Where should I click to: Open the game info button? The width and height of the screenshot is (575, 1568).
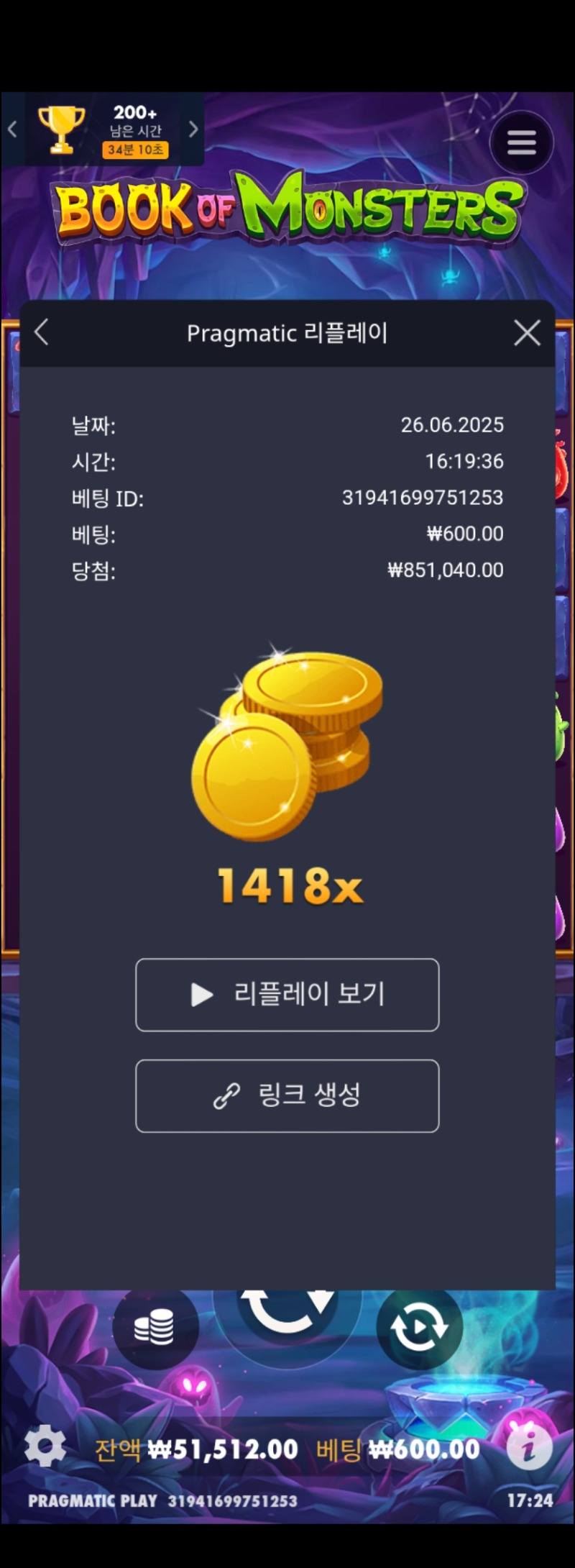click(528, 1447)
